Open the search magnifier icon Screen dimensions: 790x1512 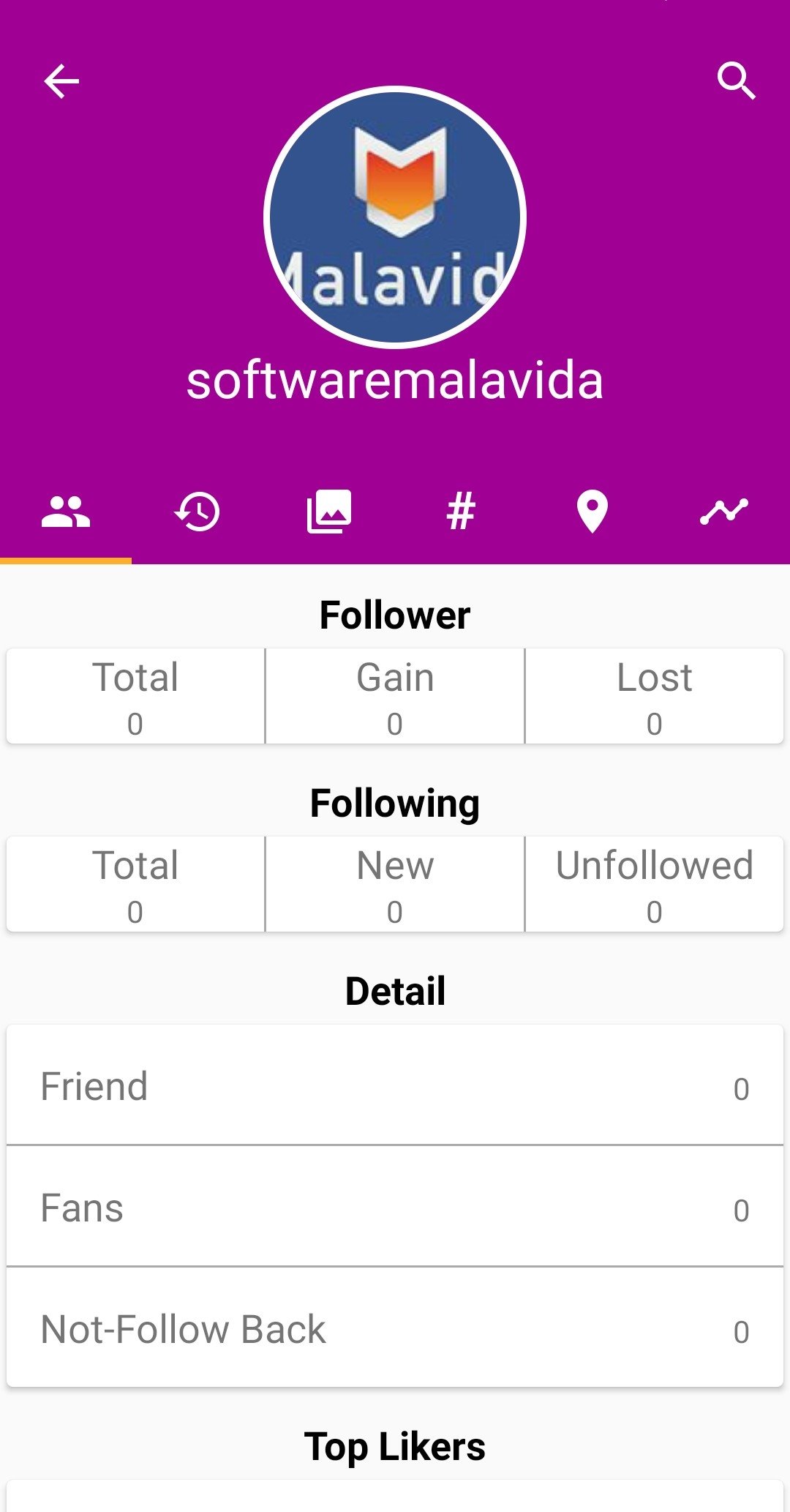pyautogui.click(x=736, y=81)
